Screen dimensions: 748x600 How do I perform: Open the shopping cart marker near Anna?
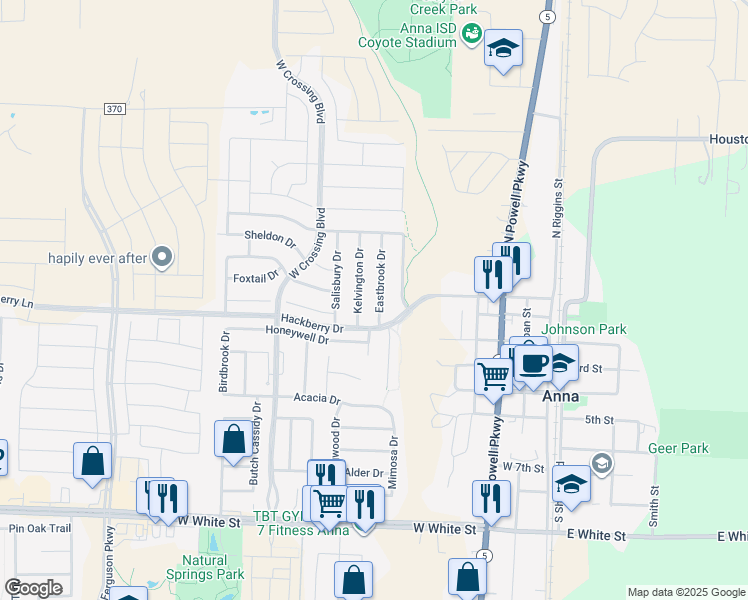point(493,376)
